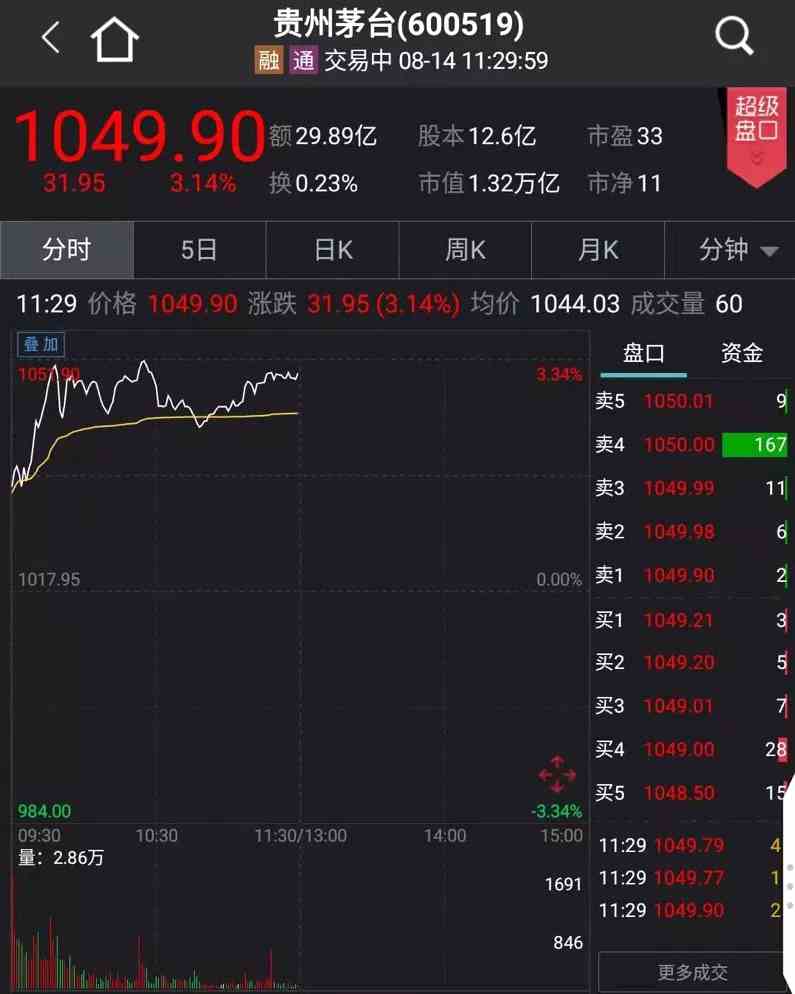This screenshot has height=994, width=795.
Task: View the 月K chart
Action: coord(598,250)
